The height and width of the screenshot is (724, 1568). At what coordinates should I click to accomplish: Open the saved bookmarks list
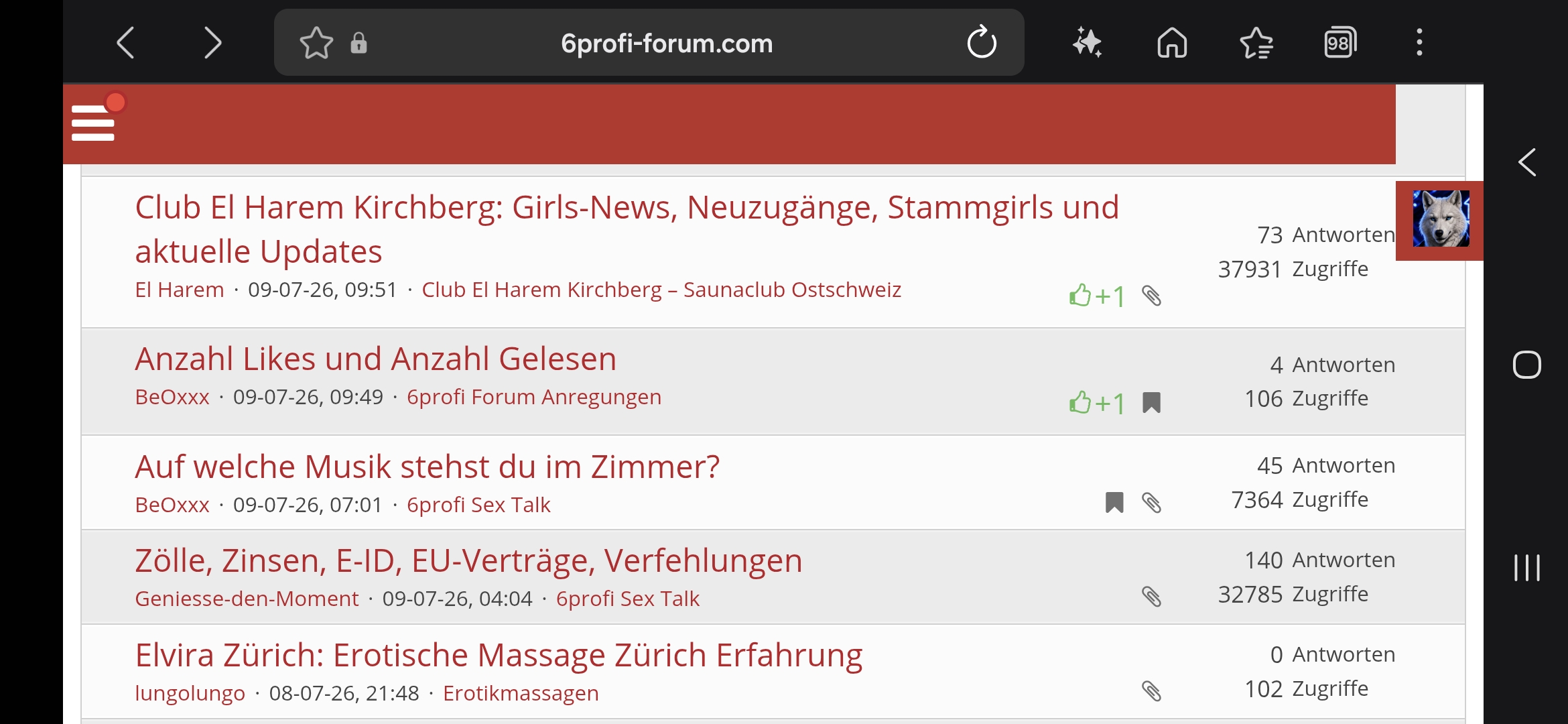click(1256, 43)
